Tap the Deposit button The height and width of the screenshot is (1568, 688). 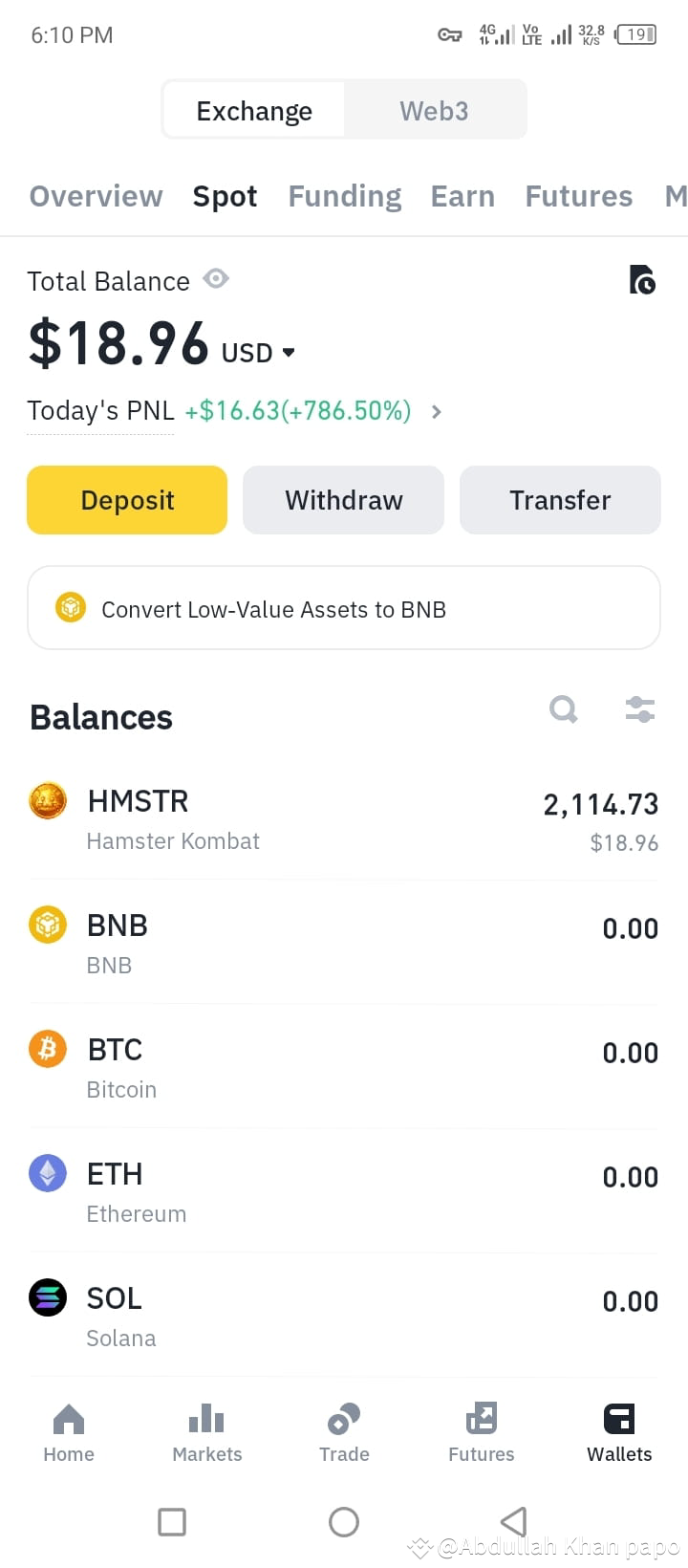click(x=126, y=500)
